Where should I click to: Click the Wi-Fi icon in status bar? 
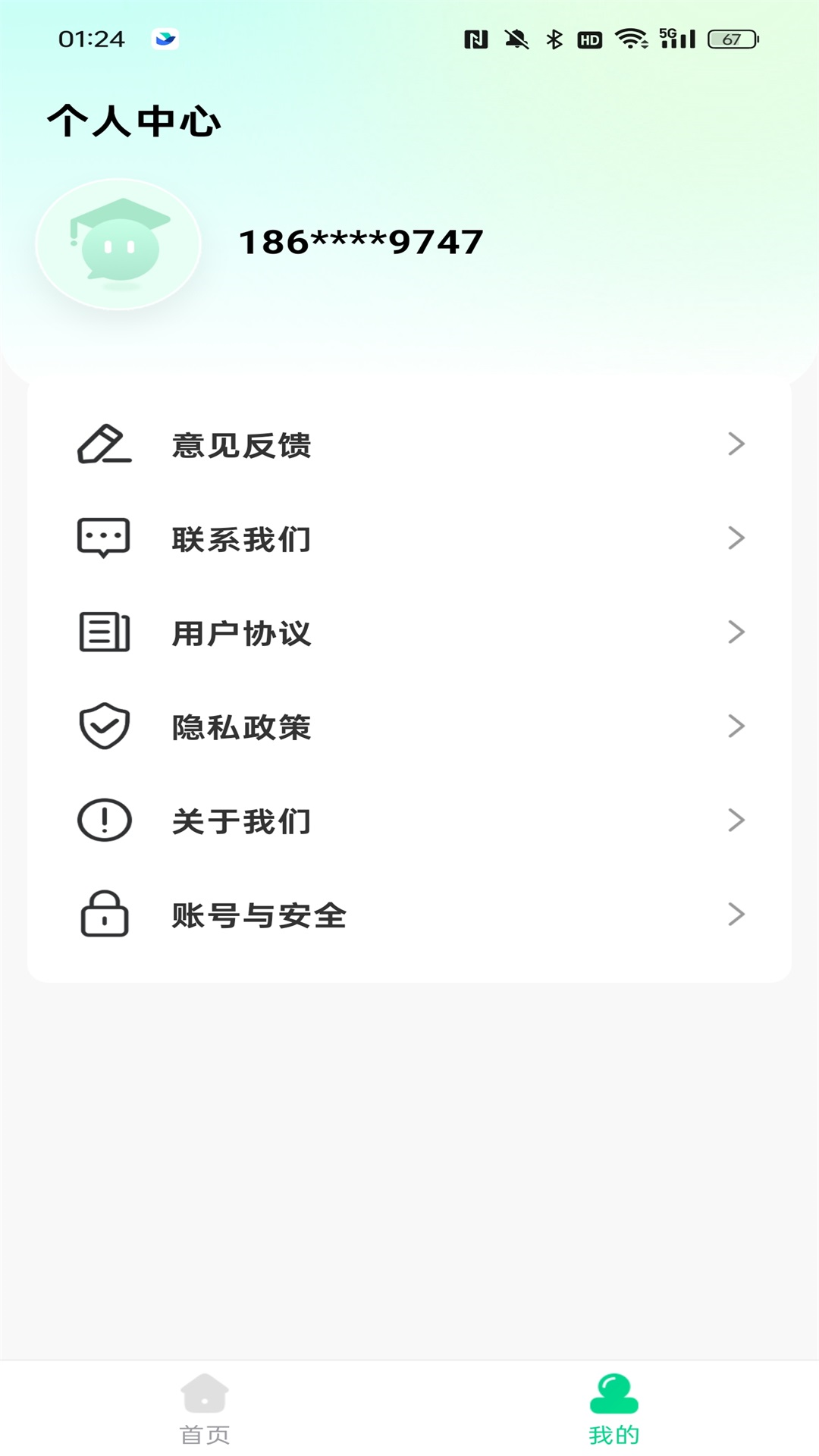pos(631,38)
